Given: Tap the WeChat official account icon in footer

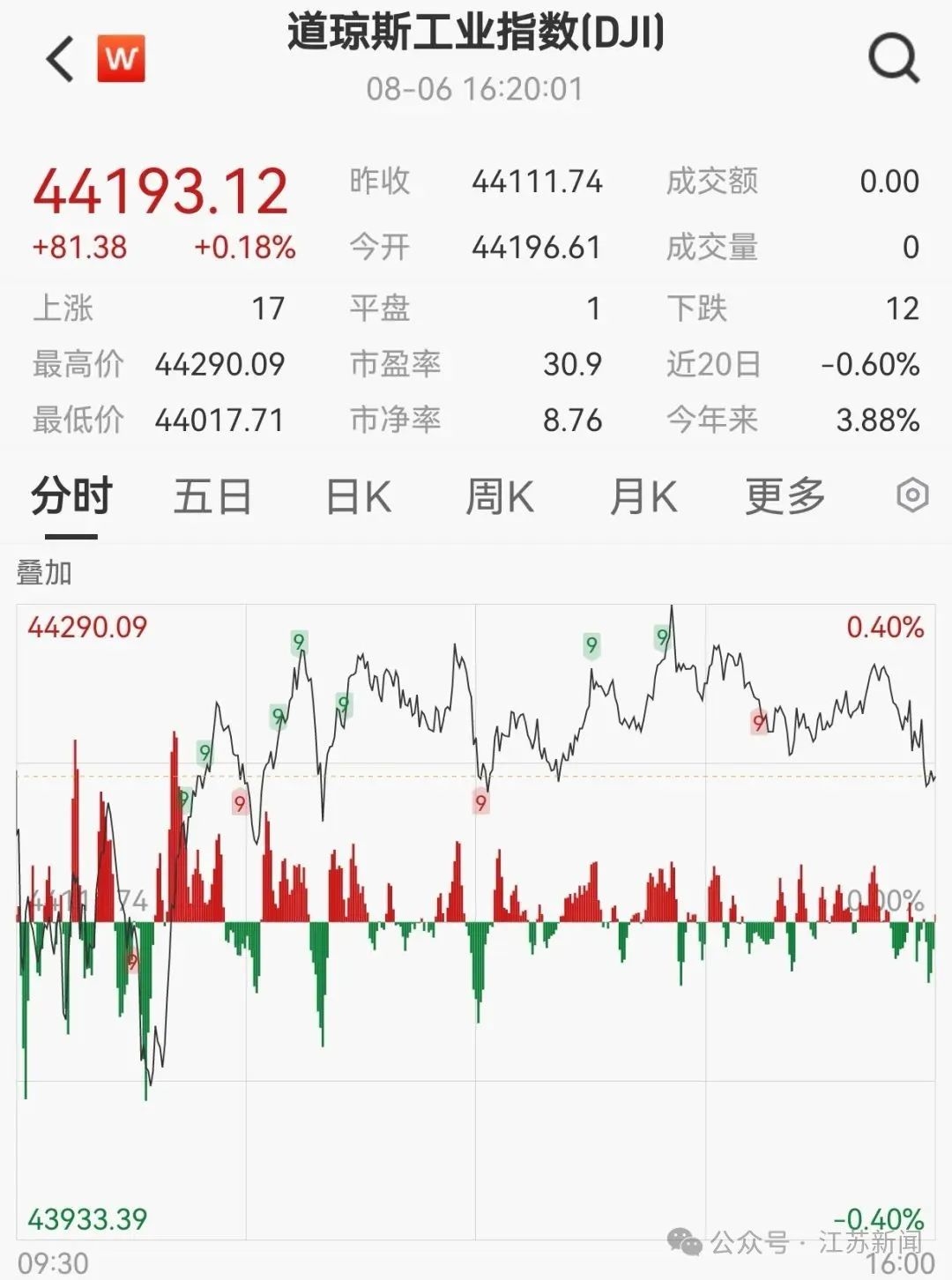Looking at the screenshot, I should coord(683,1243).
